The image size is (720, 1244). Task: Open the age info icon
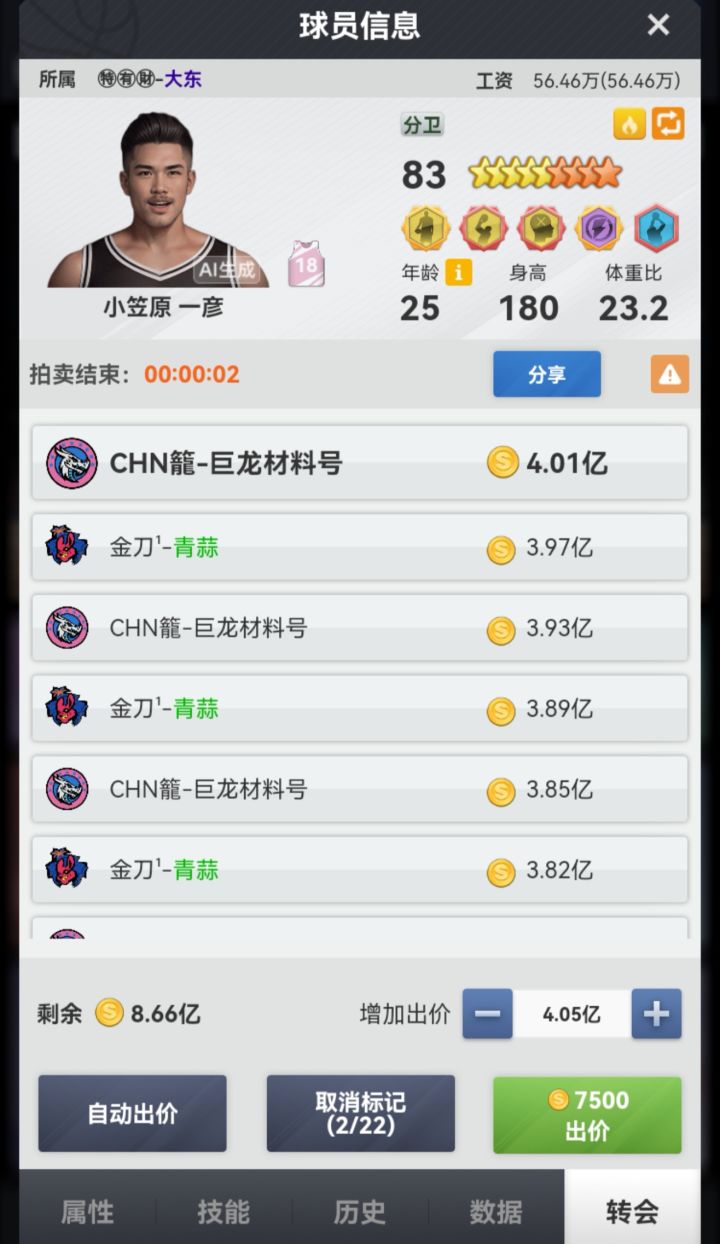[459, 272]
